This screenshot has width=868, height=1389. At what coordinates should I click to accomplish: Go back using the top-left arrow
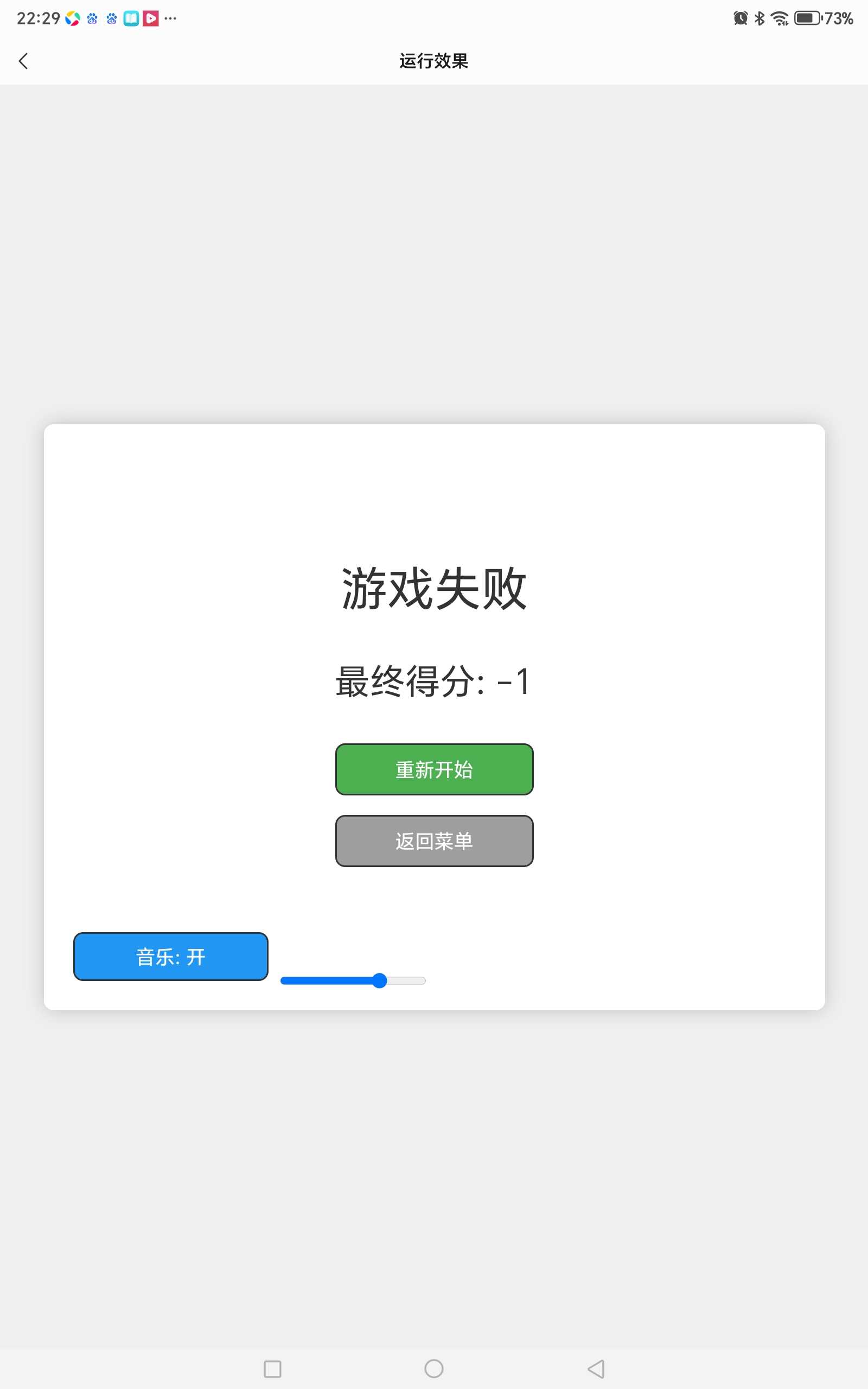pyautogui.click(x=23, y=61)
